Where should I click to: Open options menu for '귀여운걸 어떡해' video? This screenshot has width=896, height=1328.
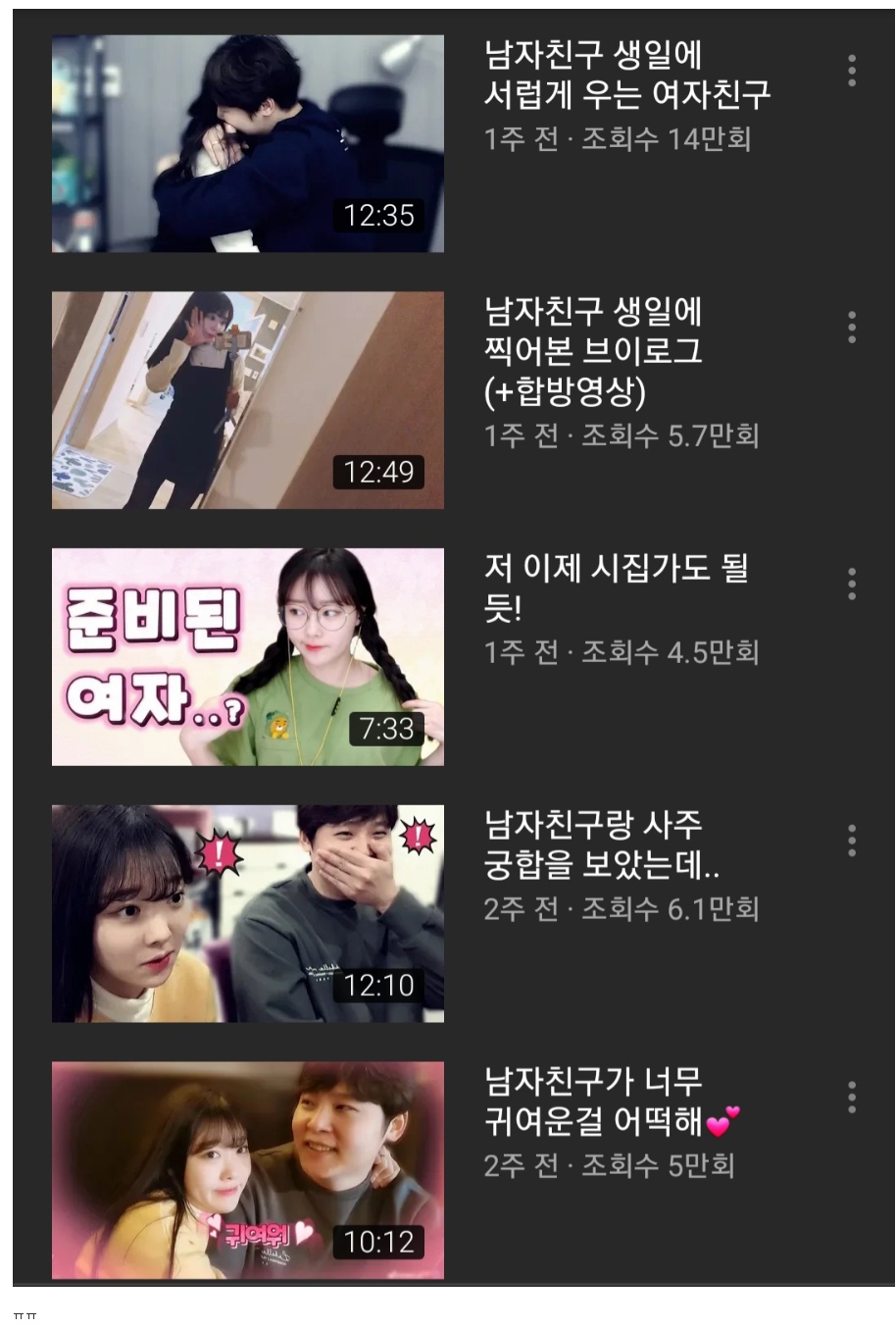(851, 1098)
